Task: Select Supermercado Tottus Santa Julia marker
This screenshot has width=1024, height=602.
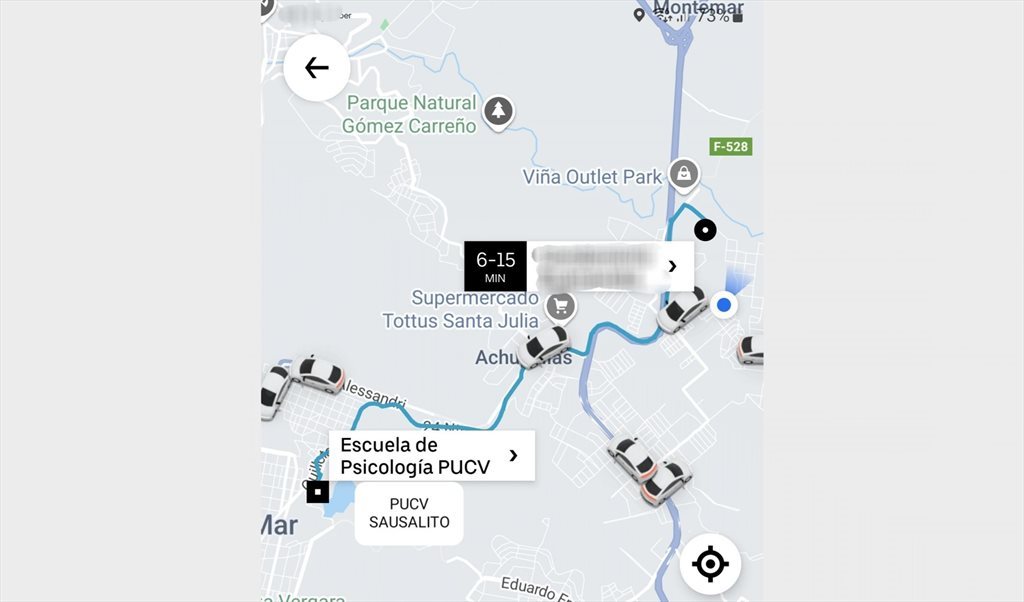Action: click(560, 305)
